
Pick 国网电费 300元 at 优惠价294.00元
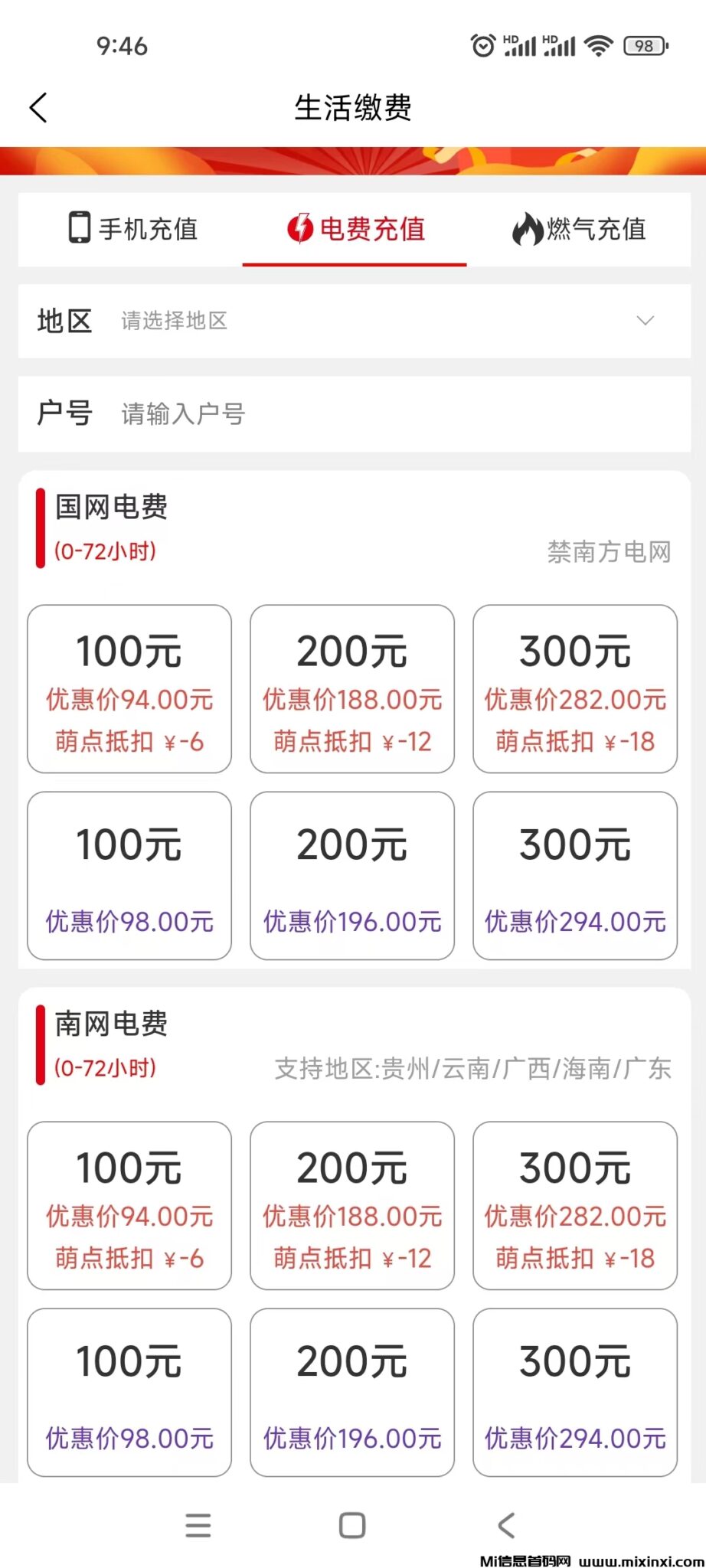click(x=575, y=876)
